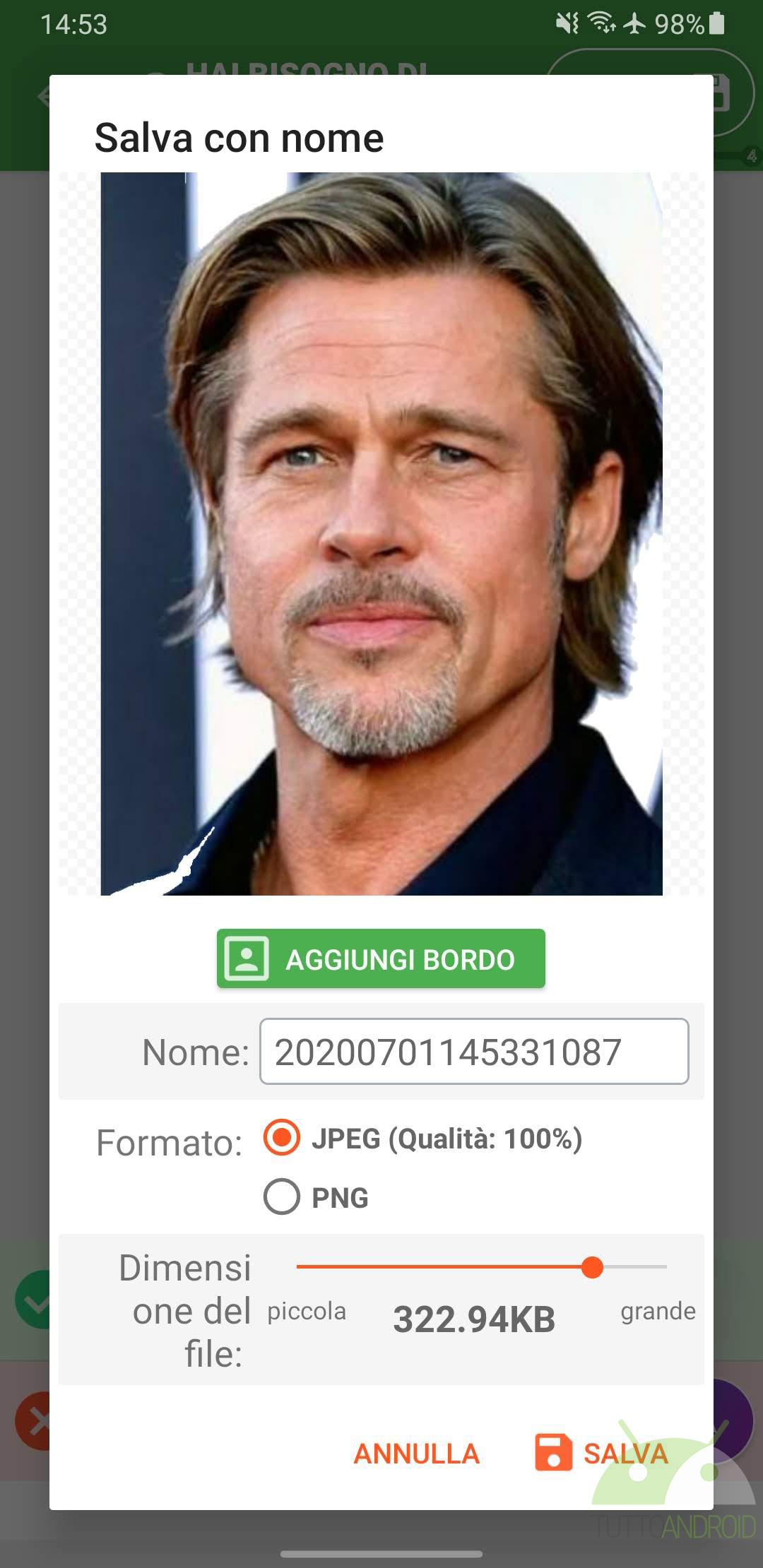Cancel with the Annulla button
The width and height of the screenshot is (763, 1568).
pyautogui.click(x=416, y=1453)
